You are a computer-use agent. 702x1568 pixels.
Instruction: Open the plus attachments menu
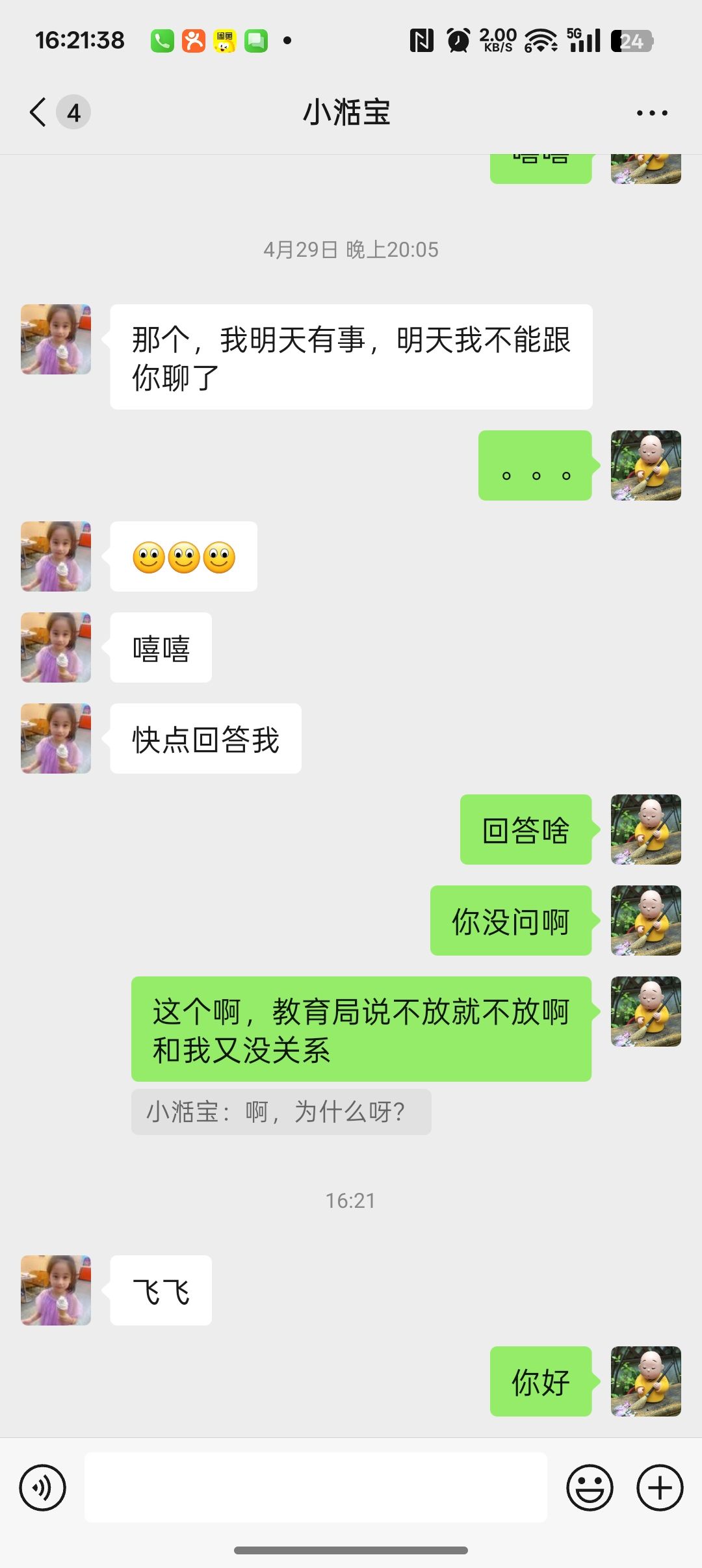pos(660,1487)
